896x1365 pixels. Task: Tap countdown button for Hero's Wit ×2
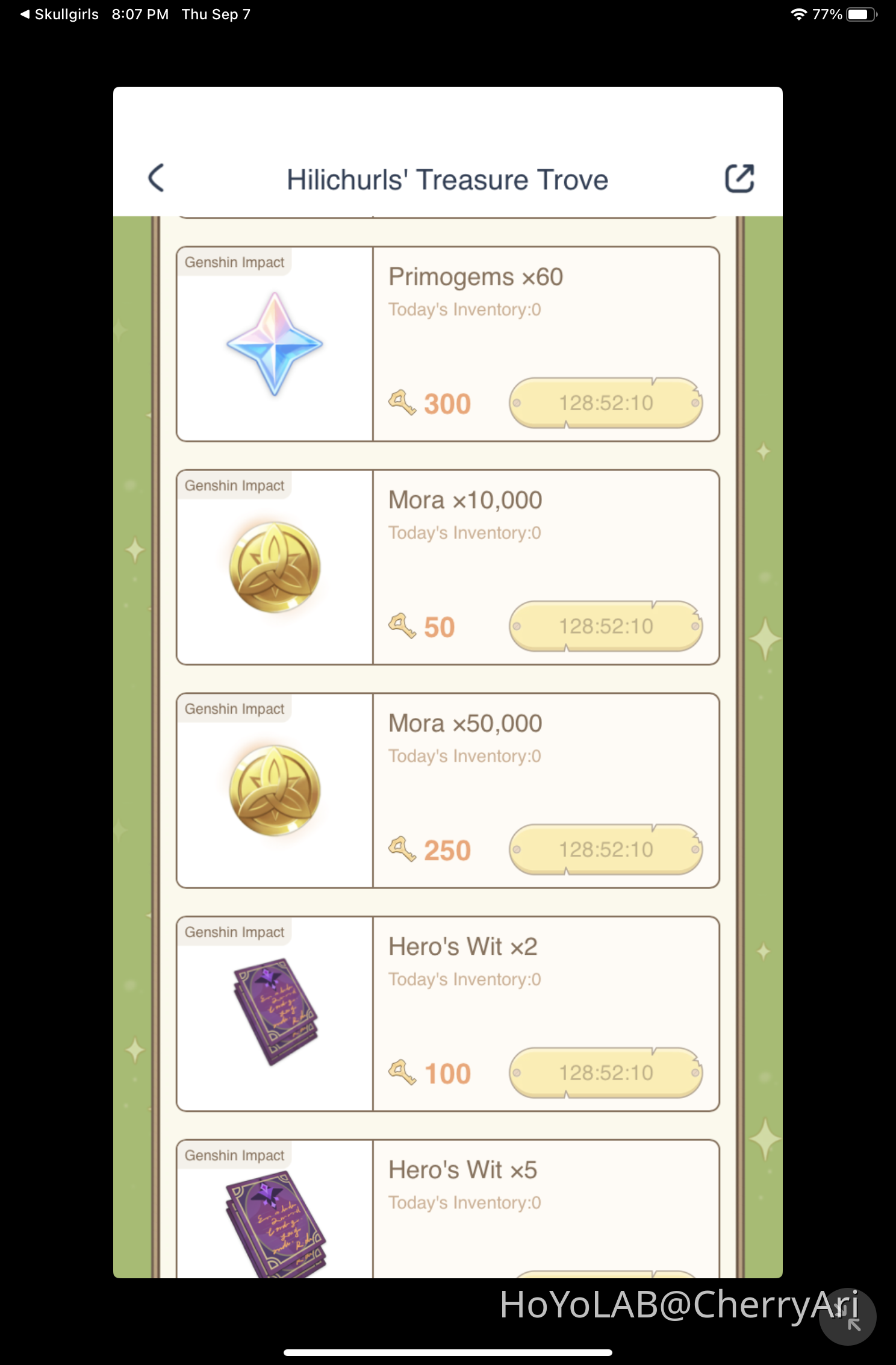click(605, 1073)
